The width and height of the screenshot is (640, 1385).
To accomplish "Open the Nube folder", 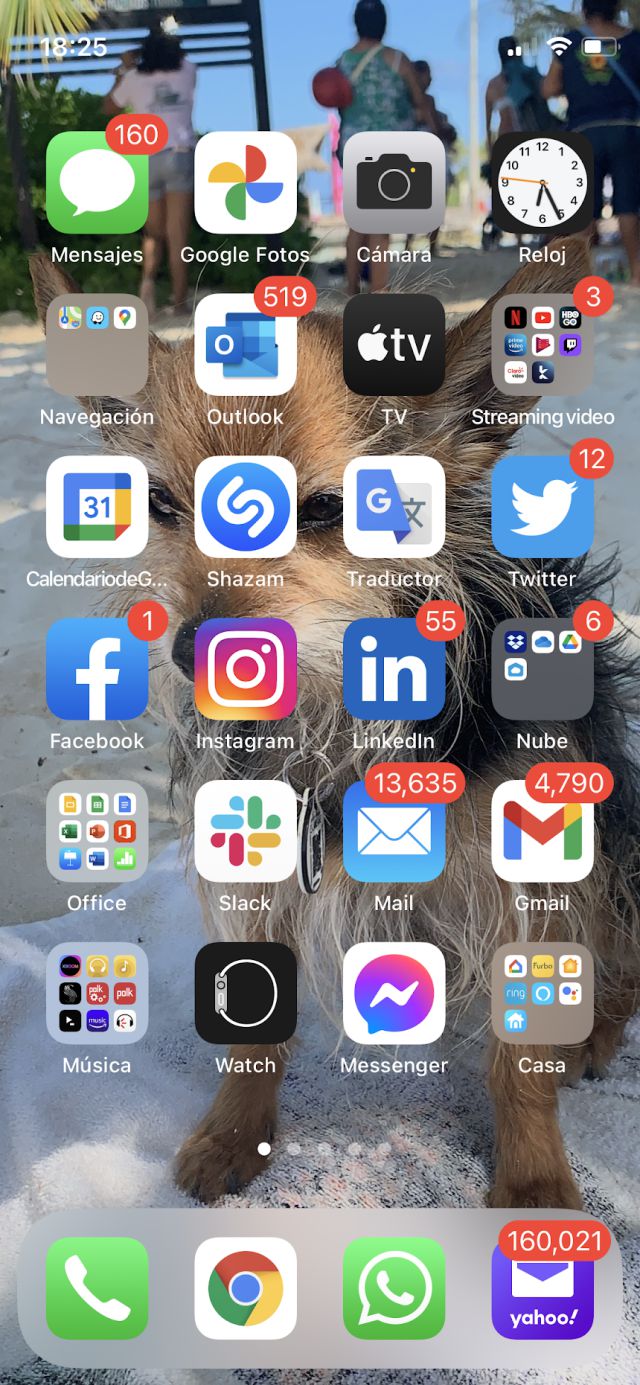I will coord(542,669).
